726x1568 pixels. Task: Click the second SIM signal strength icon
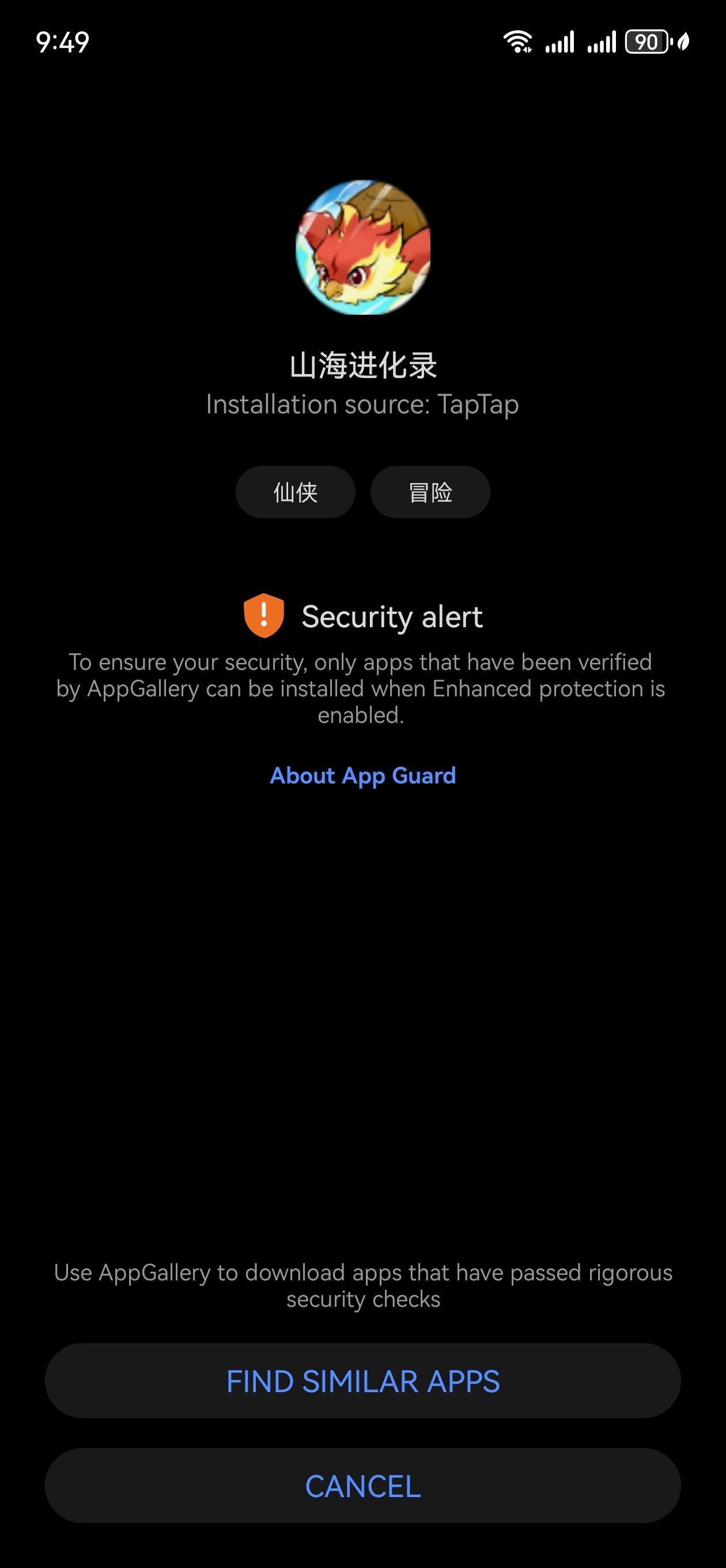click(601, 41)
